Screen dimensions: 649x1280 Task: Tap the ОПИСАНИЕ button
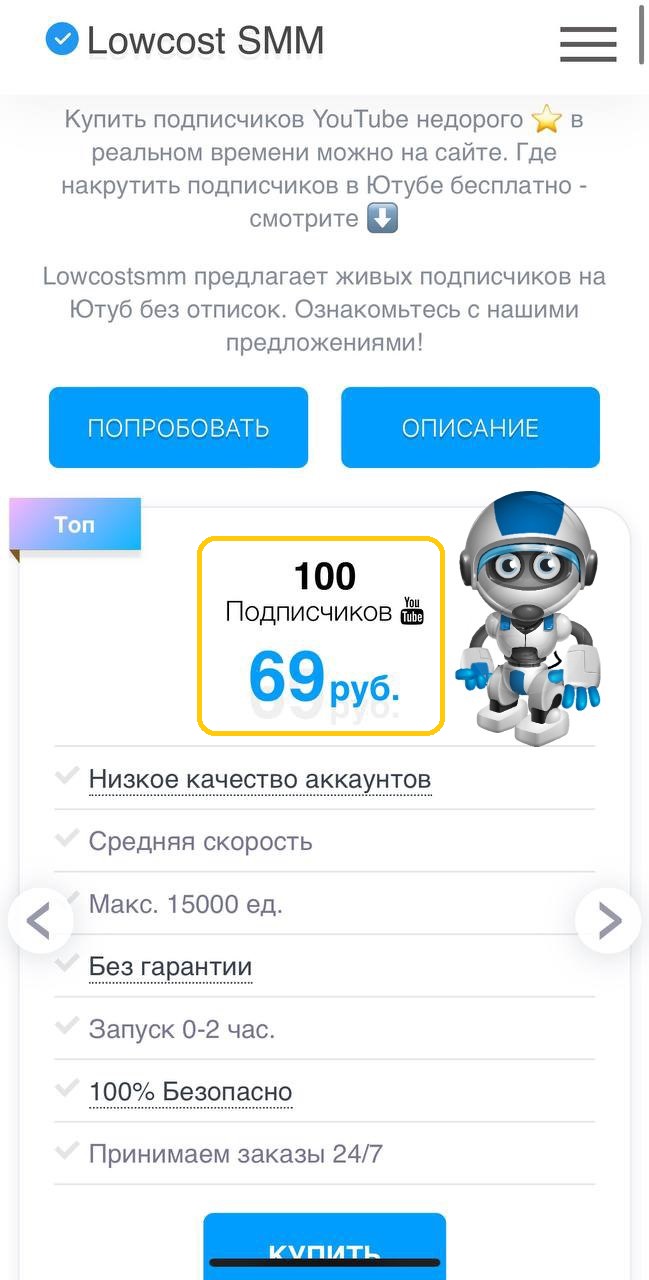(x=470, y=428)
